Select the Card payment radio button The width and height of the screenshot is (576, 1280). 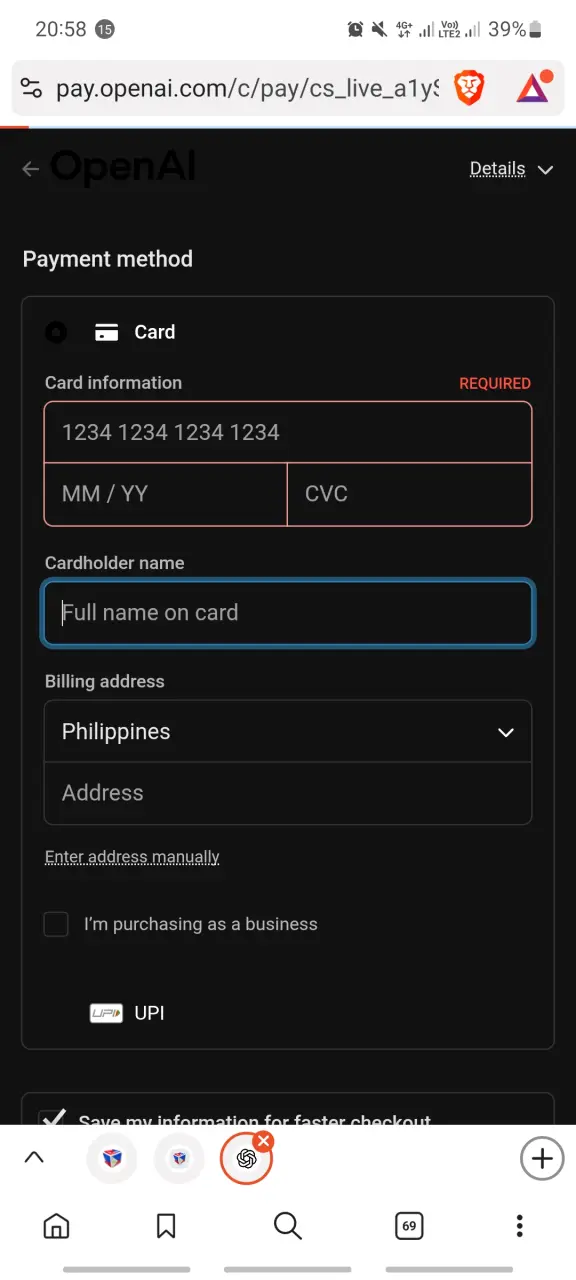[57, 332]
